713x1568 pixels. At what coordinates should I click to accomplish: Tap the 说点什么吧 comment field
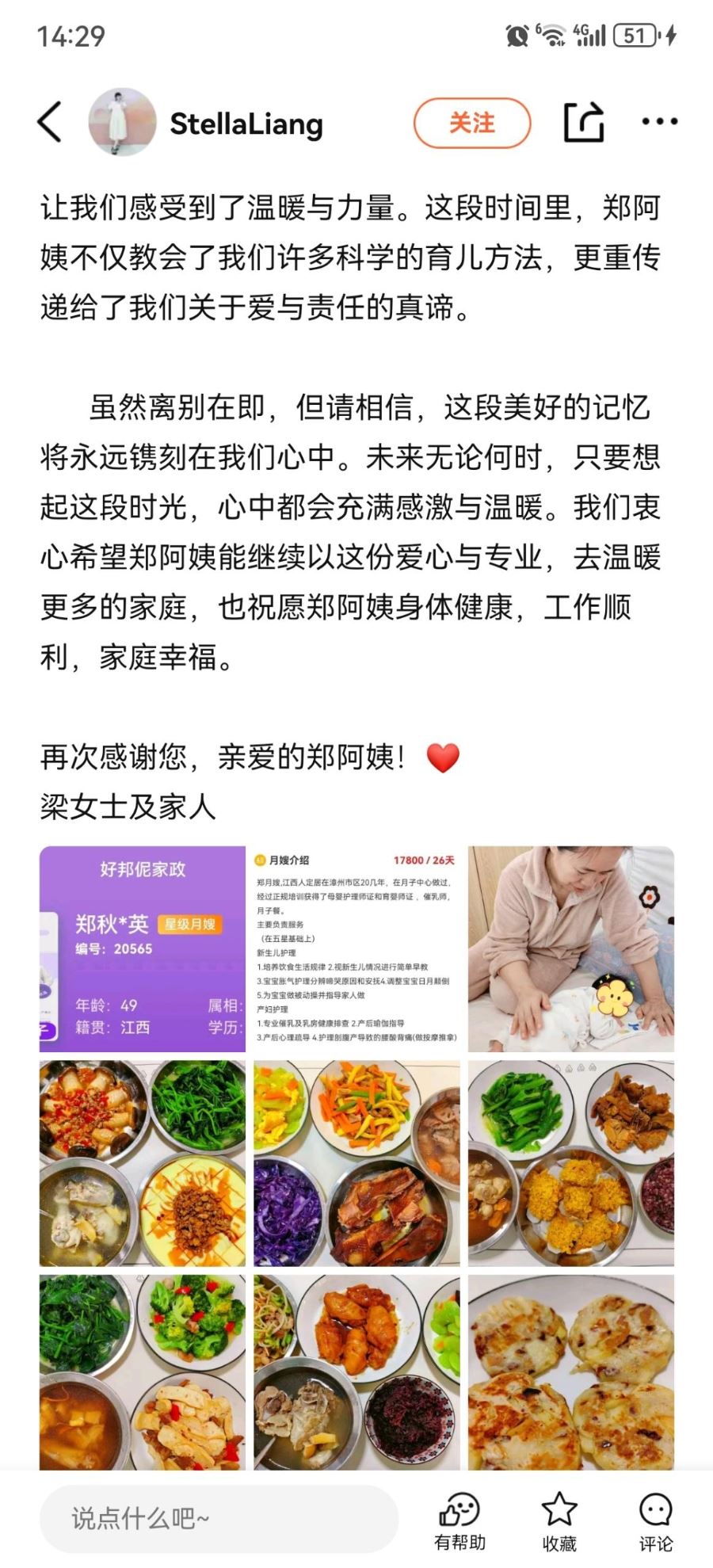pyautogui.click(x=218, y=1518)
